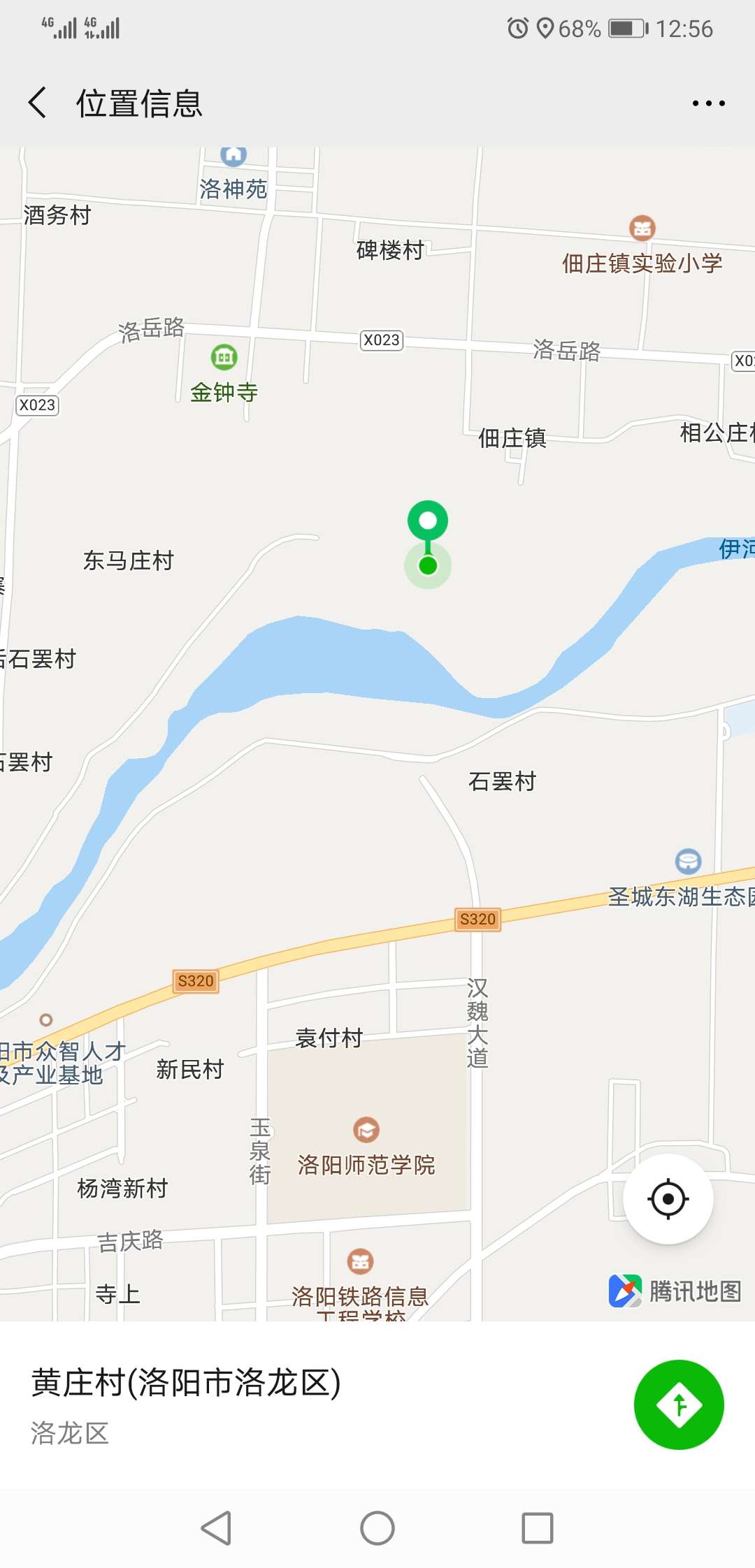The image size is (755, 1568).
Task: Go back from the location info screen
Action: (38, 103)
